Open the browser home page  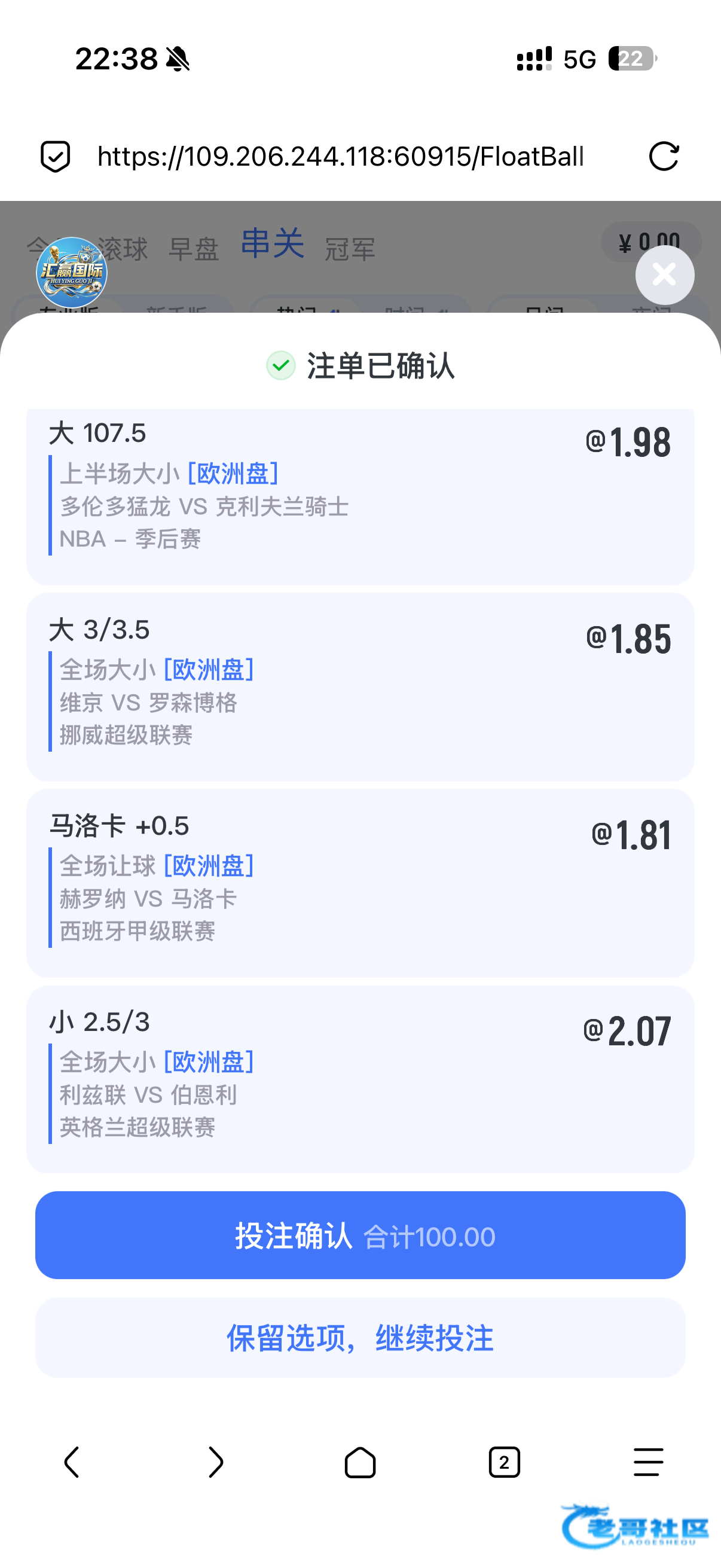(x=360, y=1462)
